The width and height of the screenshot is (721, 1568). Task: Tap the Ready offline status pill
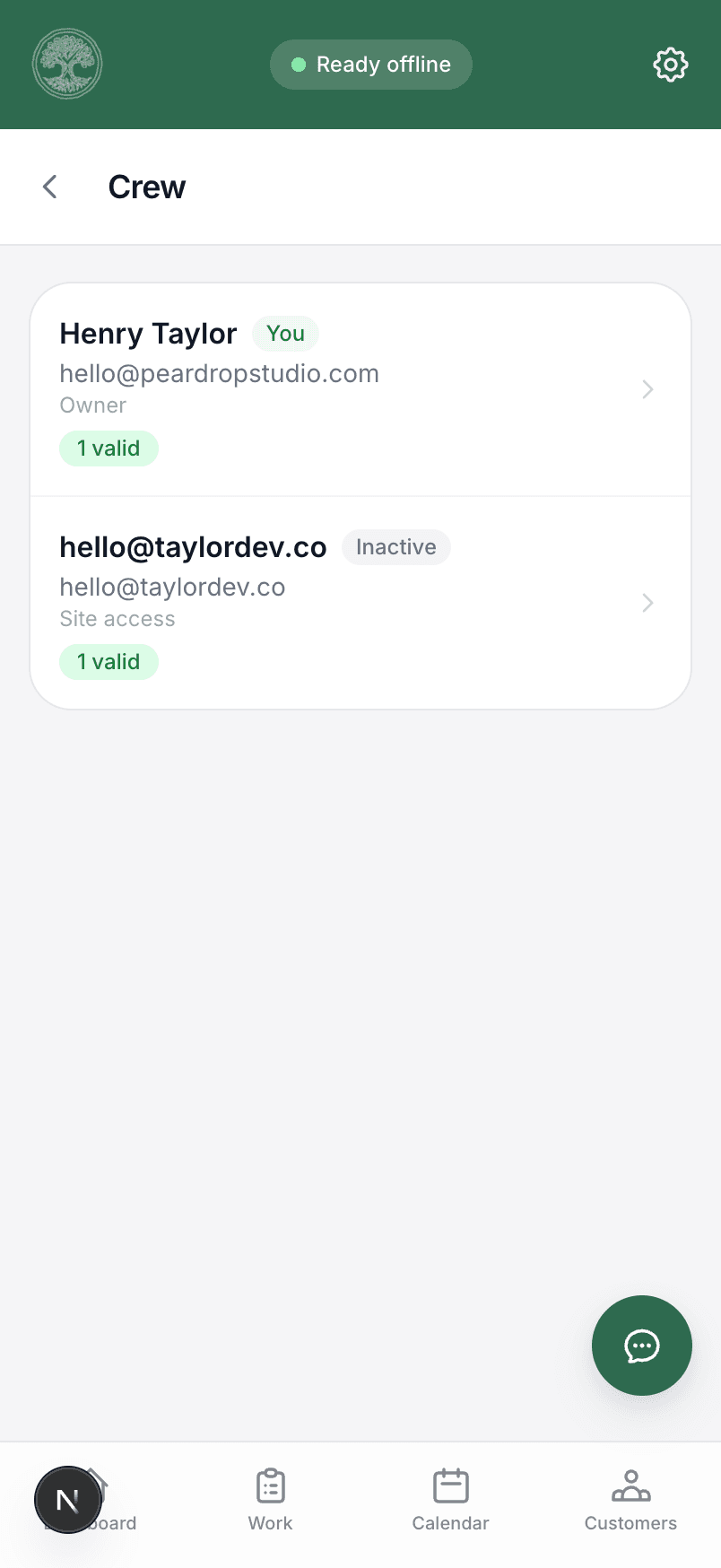click(371, 65)
